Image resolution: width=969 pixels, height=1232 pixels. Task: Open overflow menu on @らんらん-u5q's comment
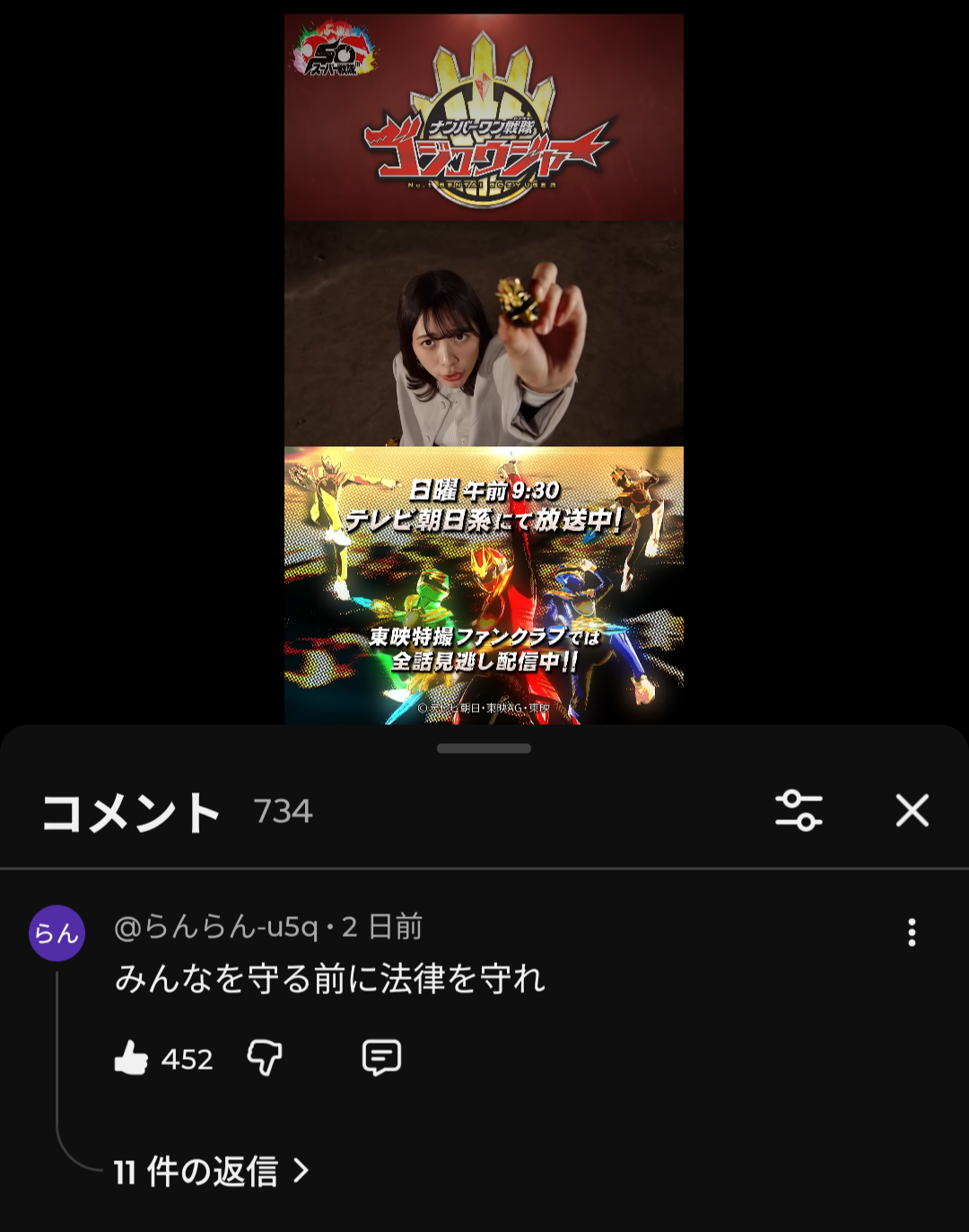coord(912,932)
